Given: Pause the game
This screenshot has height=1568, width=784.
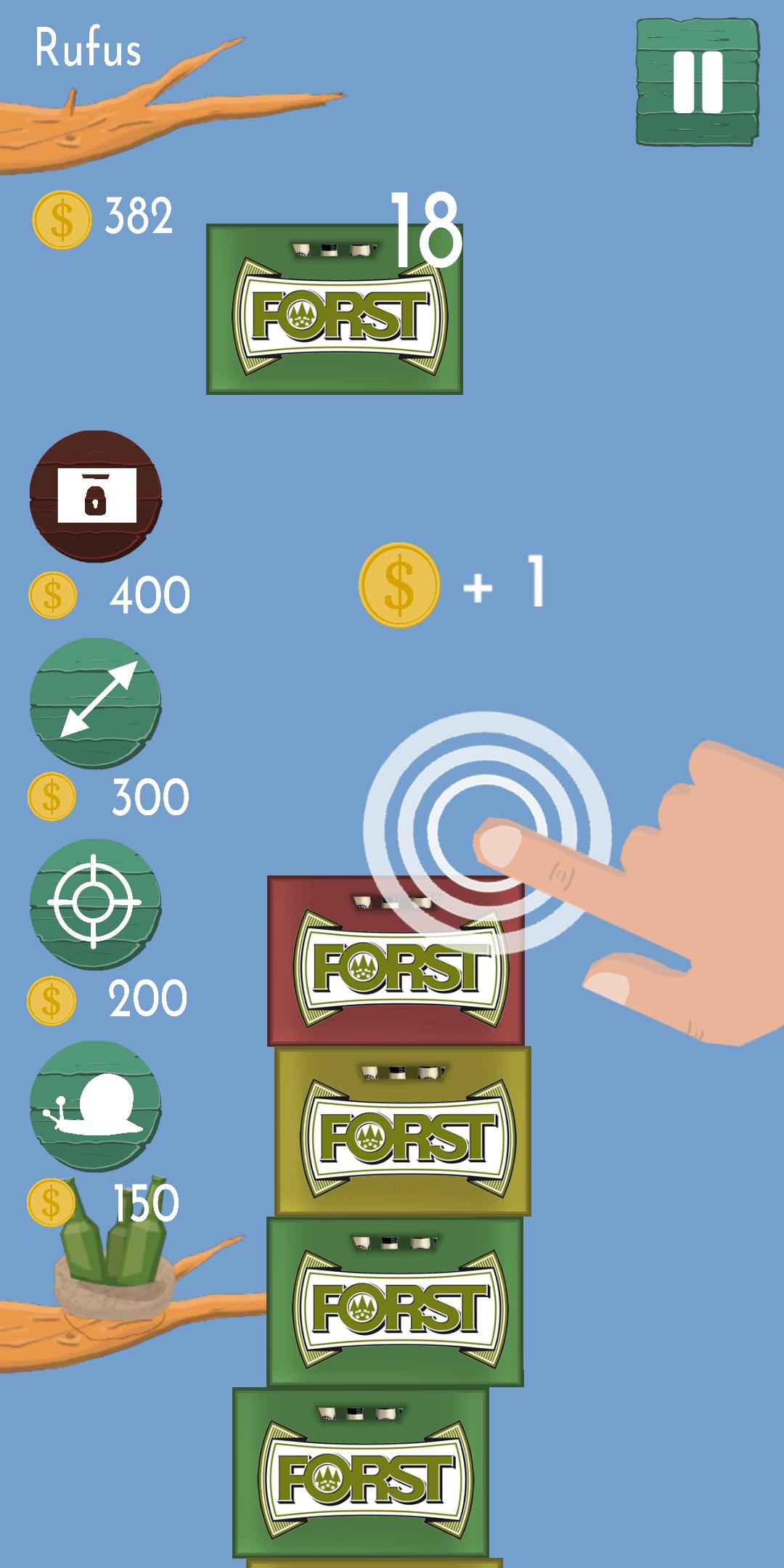Looking at the screenshot, I should coord(698,82).
